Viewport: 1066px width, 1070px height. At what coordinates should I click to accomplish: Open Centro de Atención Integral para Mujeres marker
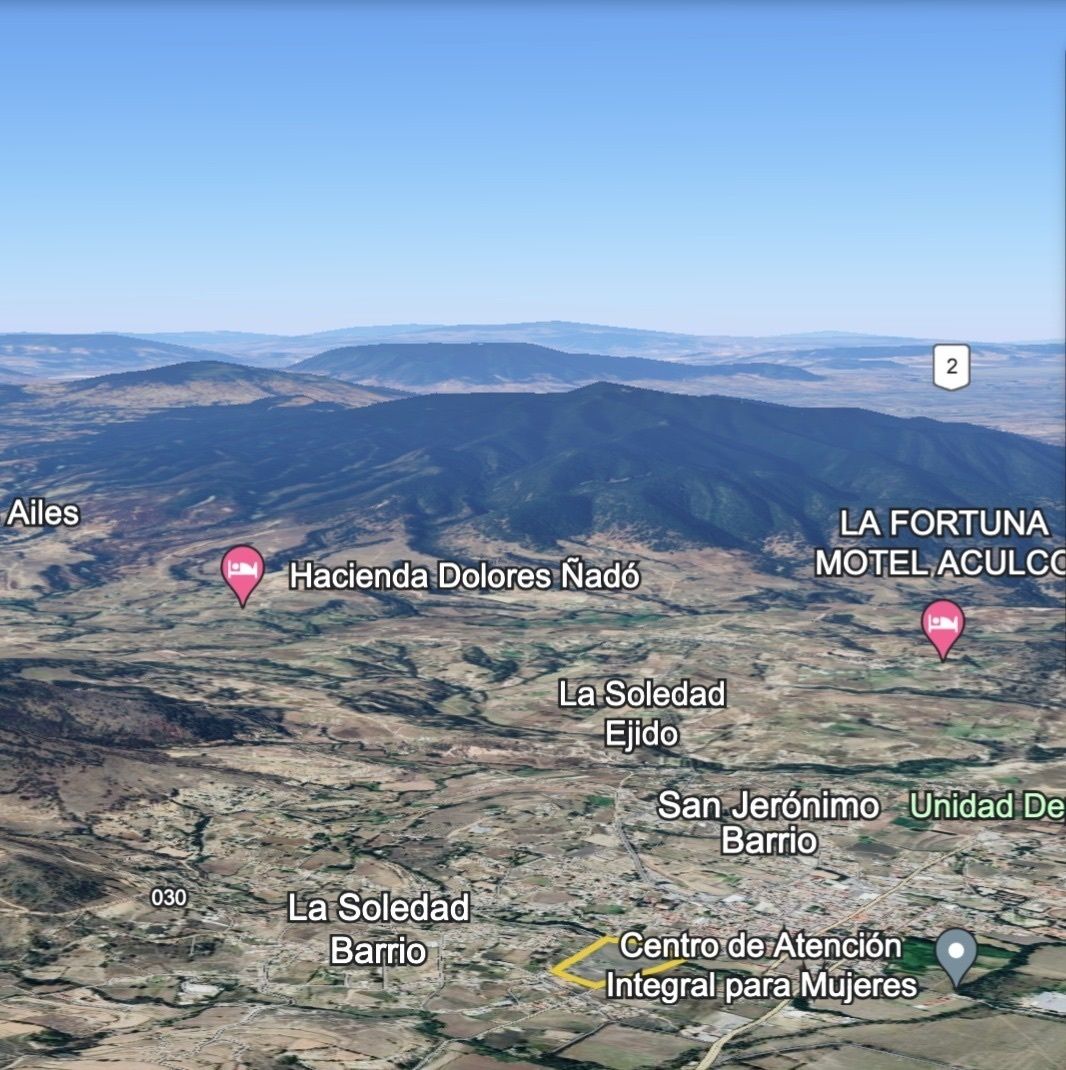point(956,953)
